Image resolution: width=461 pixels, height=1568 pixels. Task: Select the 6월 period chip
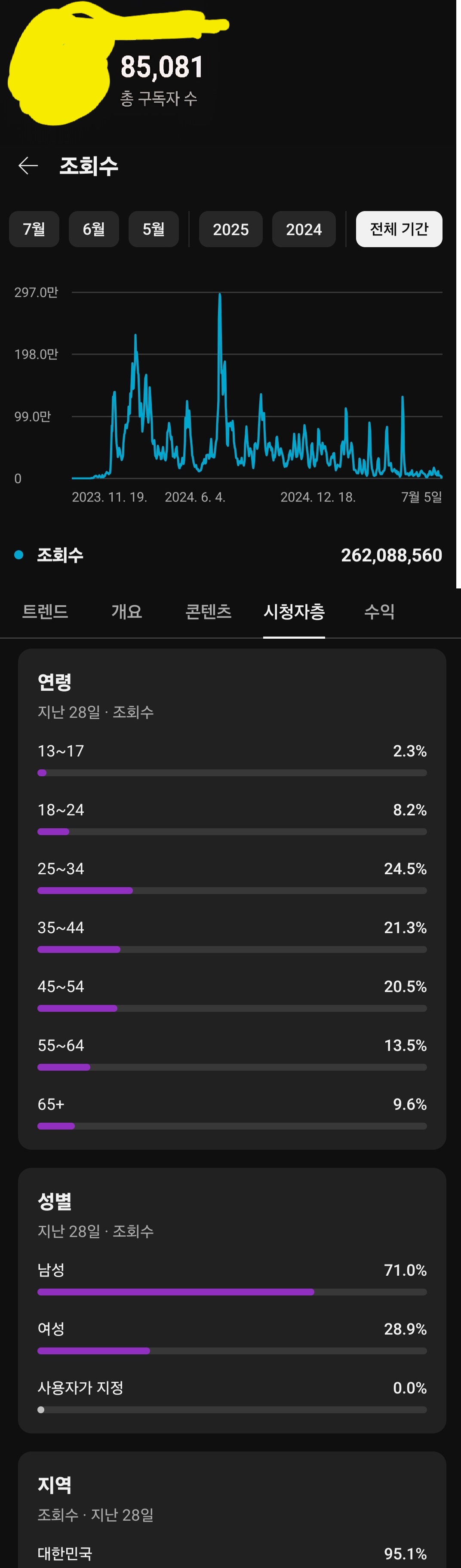coord(94,229)
